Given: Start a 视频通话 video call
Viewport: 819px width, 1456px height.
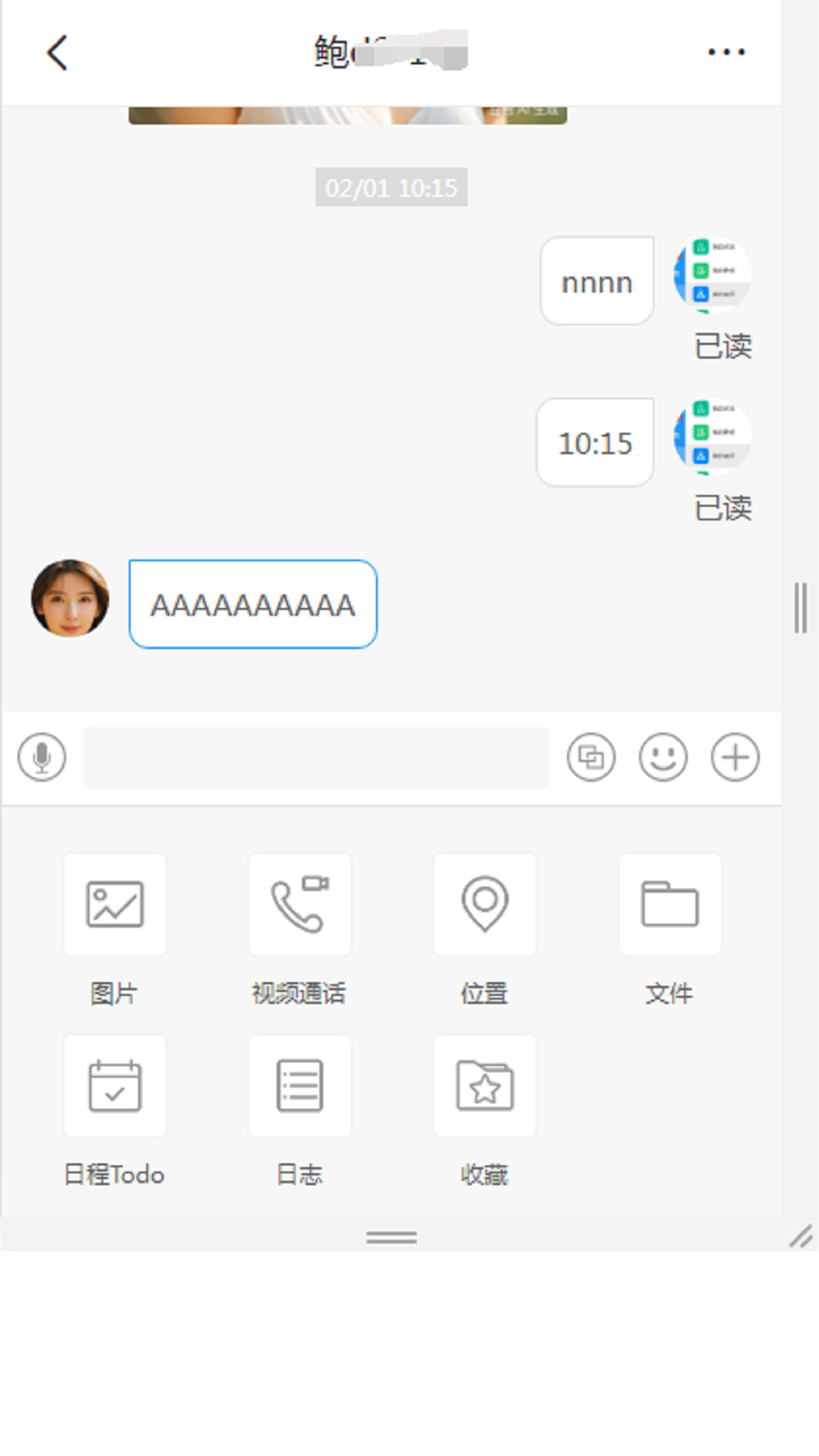Looking at the screenshot, I should (300, 904).
